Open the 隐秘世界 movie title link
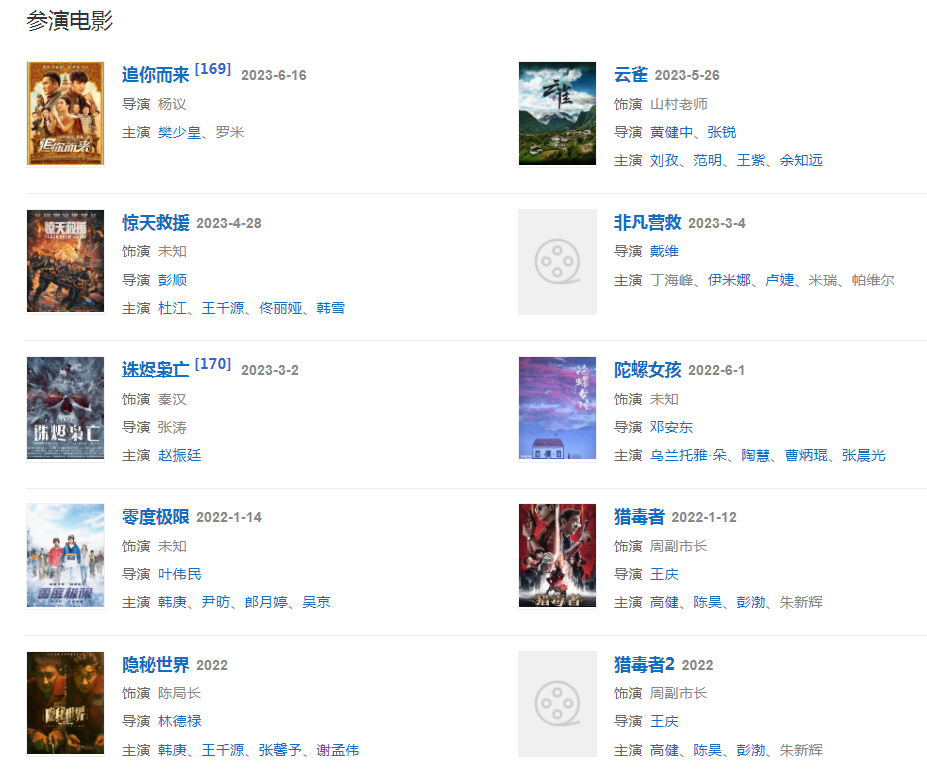 point(155,665)
